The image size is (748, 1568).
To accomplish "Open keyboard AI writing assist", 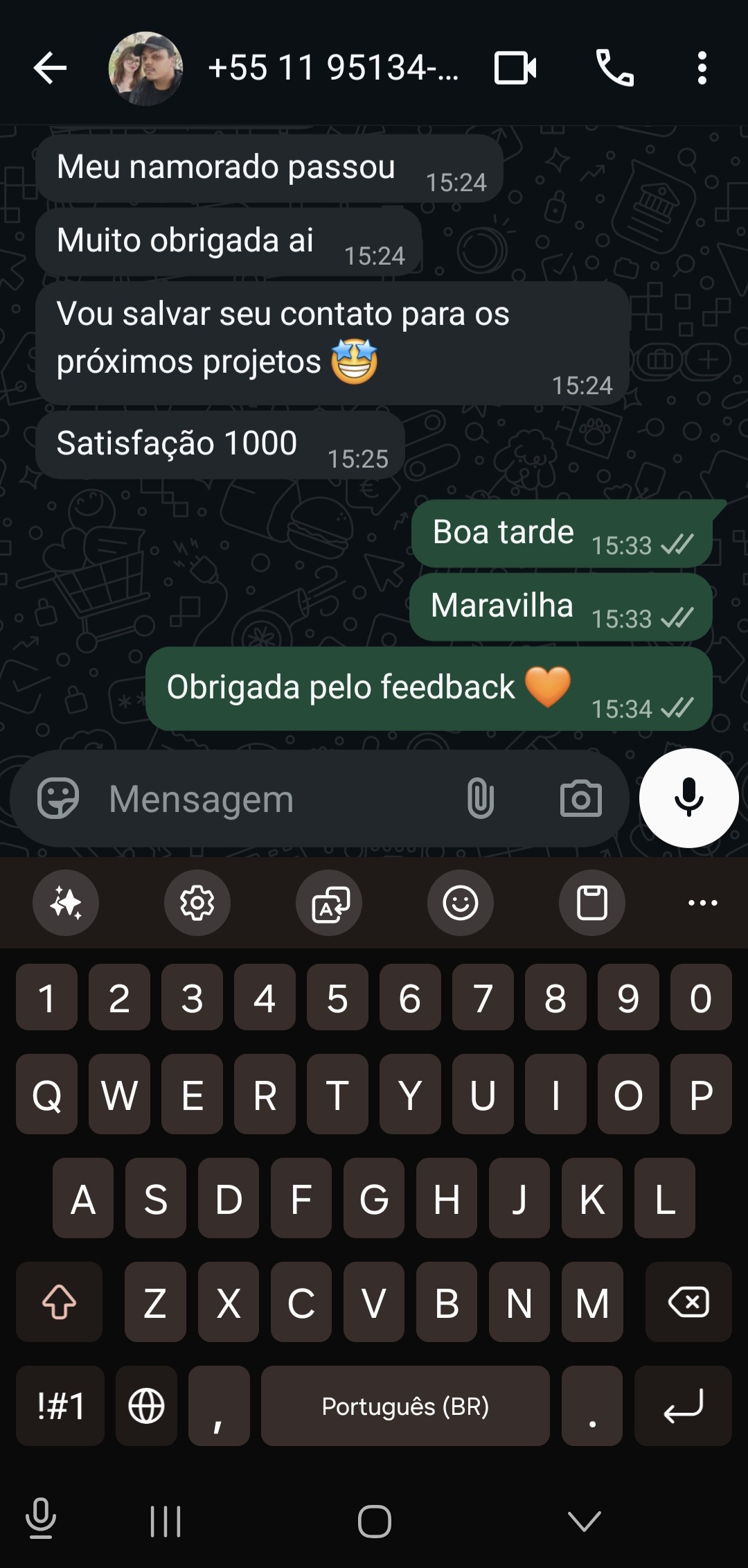I will [x=66, y=903].
